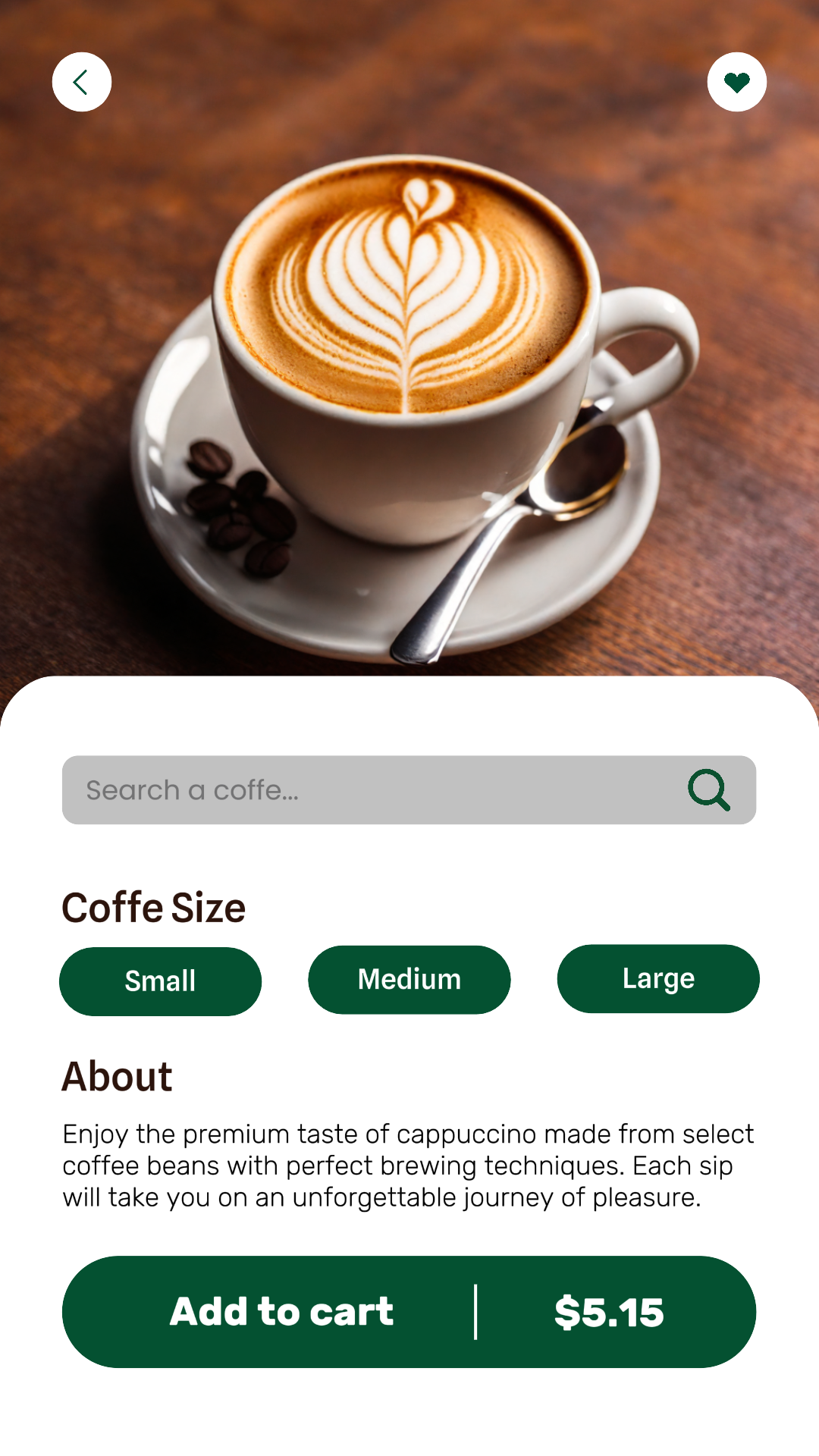Pick the Large size chip
Screen dimensions: 819x1456
[x=658, y=978]
